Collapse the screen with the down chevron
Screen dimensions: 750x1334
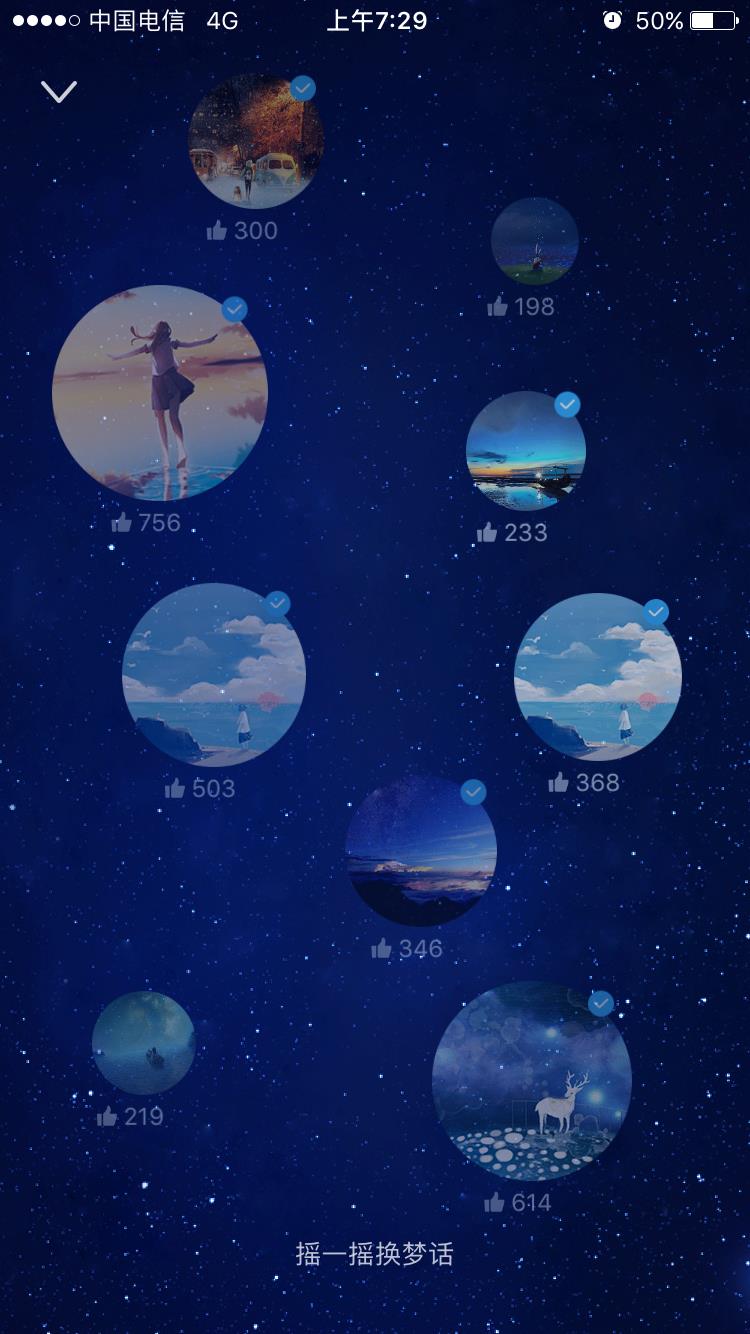[x=58, y=92]
